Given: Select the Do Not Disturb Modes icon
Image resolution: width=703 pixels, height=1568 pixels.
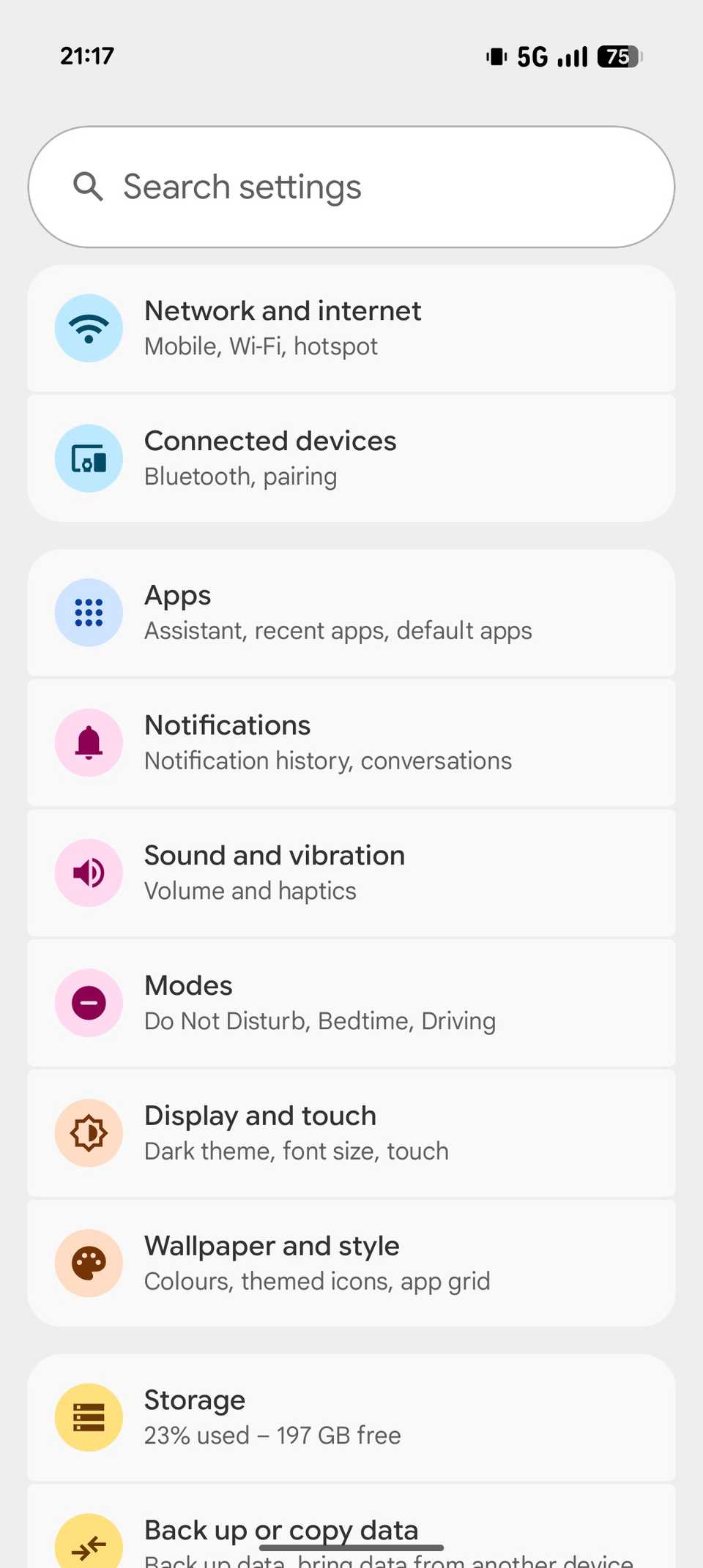Looking at the screenshot, I should click(x=88, y=1002).
